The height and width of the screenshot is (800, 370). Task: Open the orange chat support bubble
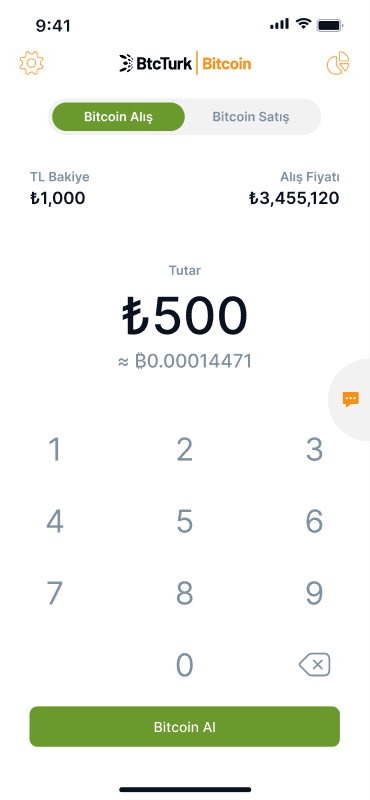pos(351,399)
